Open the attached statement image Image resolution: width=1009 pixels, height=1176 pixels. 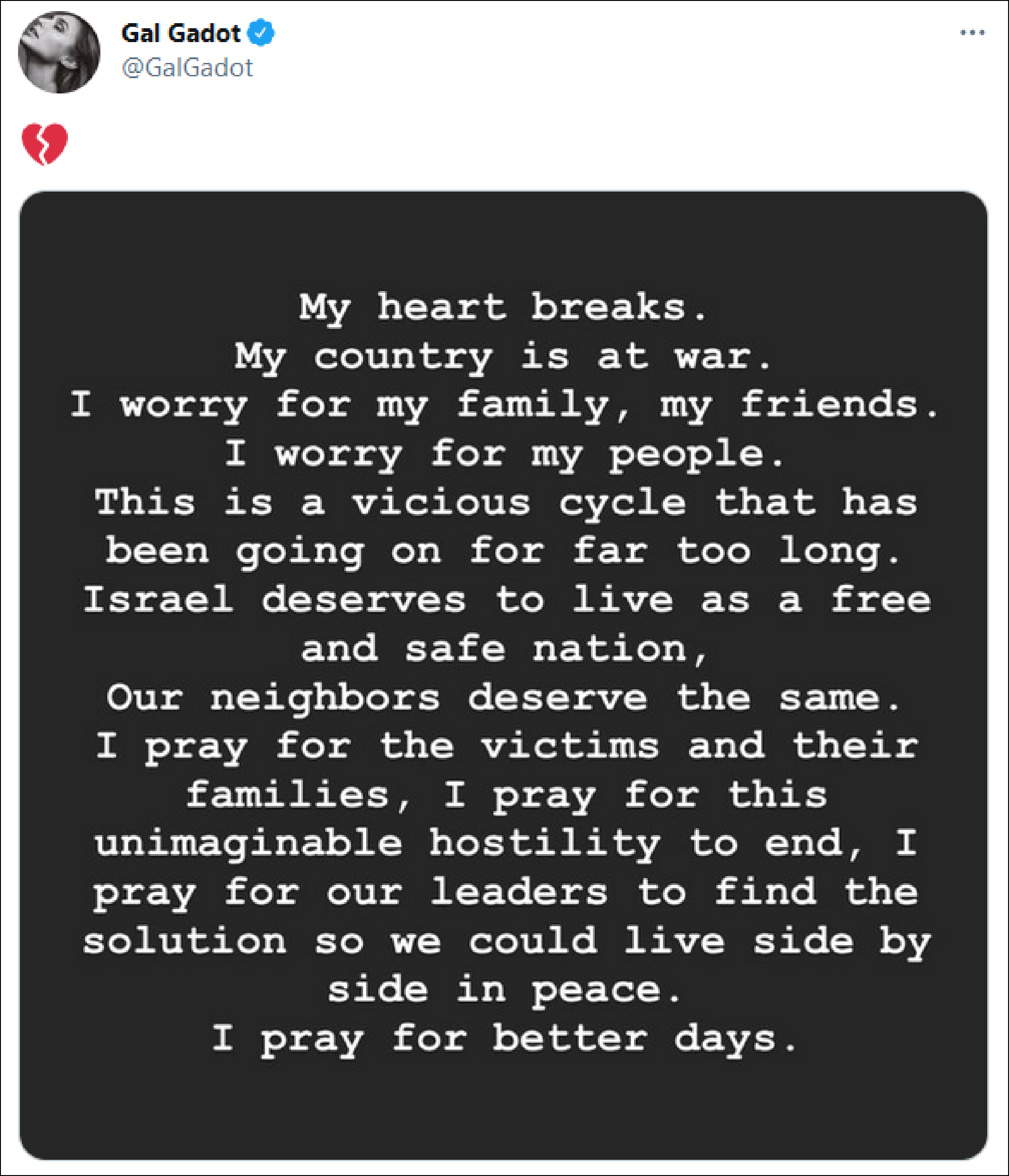click(x=504, y=675)
